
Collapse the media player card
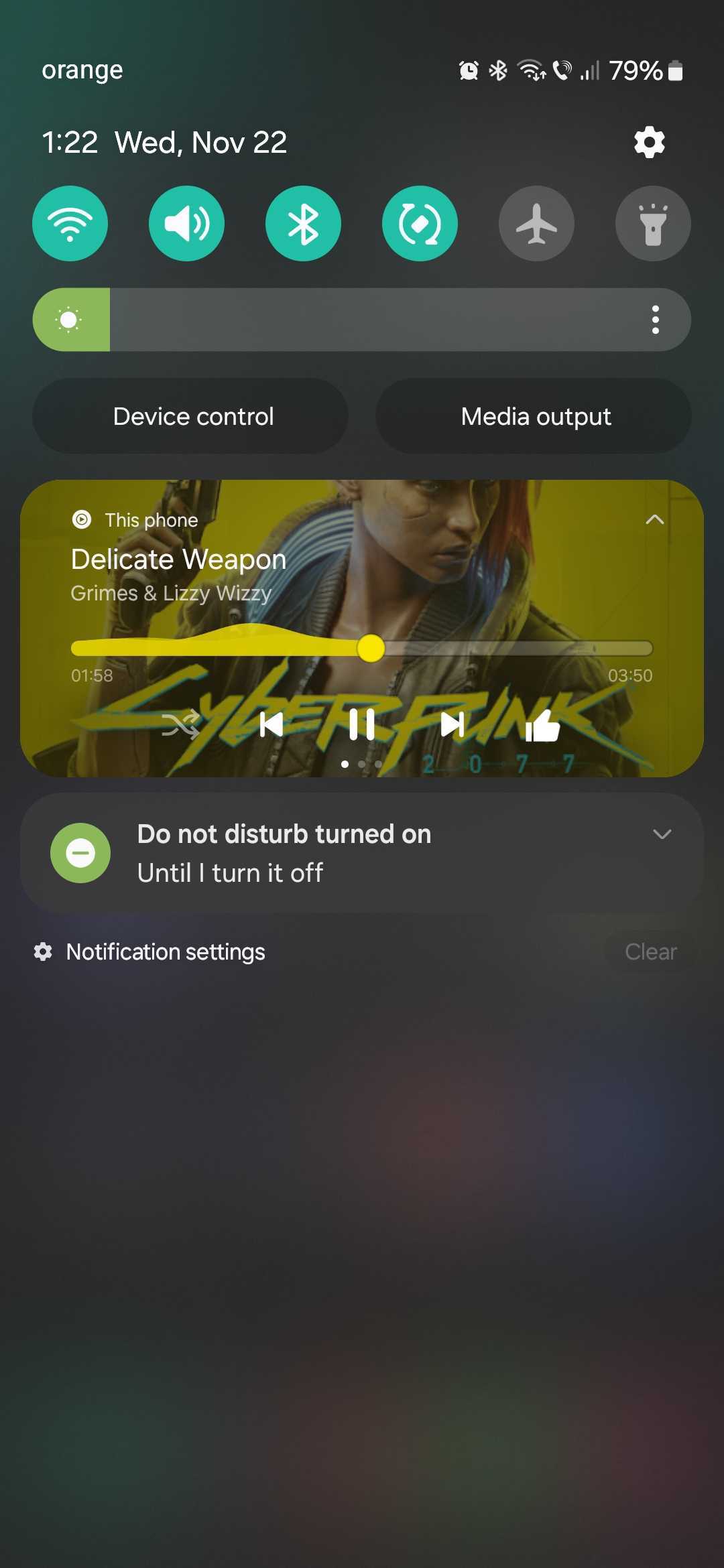tap(654, 519)
